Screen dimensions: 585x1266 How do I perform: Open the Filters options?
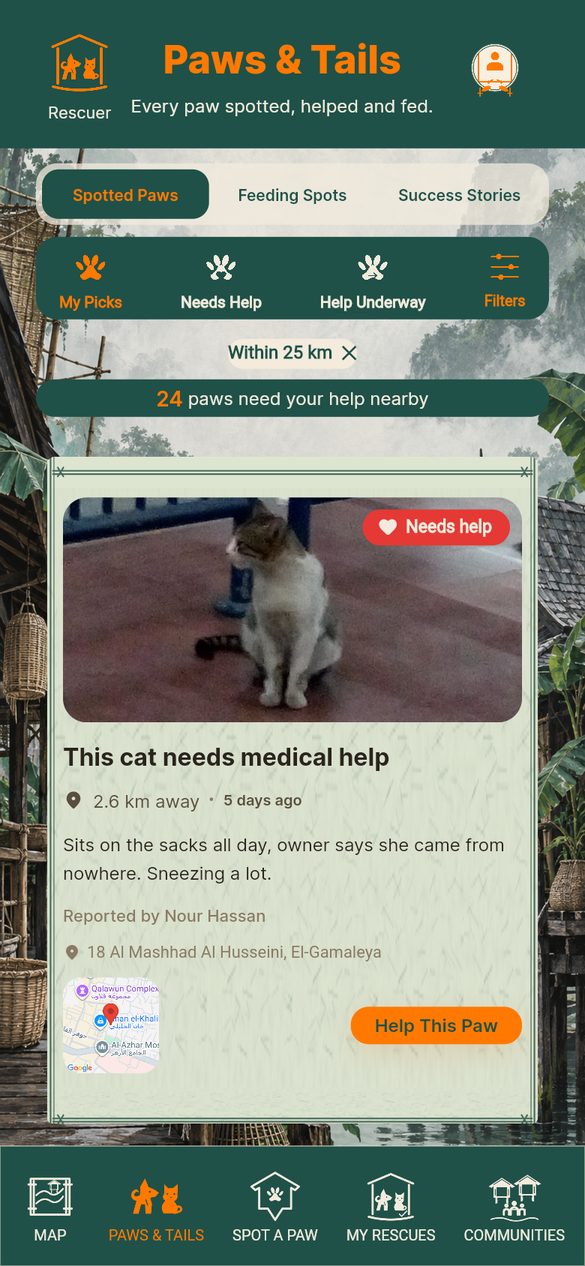coord(504,281)
